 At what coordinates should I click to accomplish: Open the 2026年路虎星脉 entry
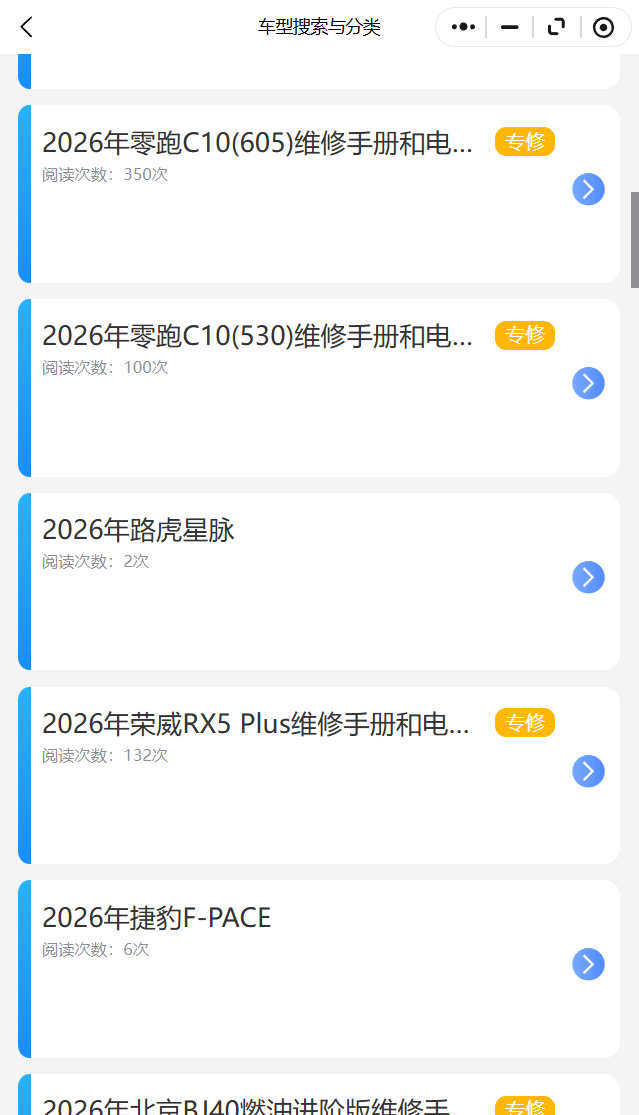[300, 578]
